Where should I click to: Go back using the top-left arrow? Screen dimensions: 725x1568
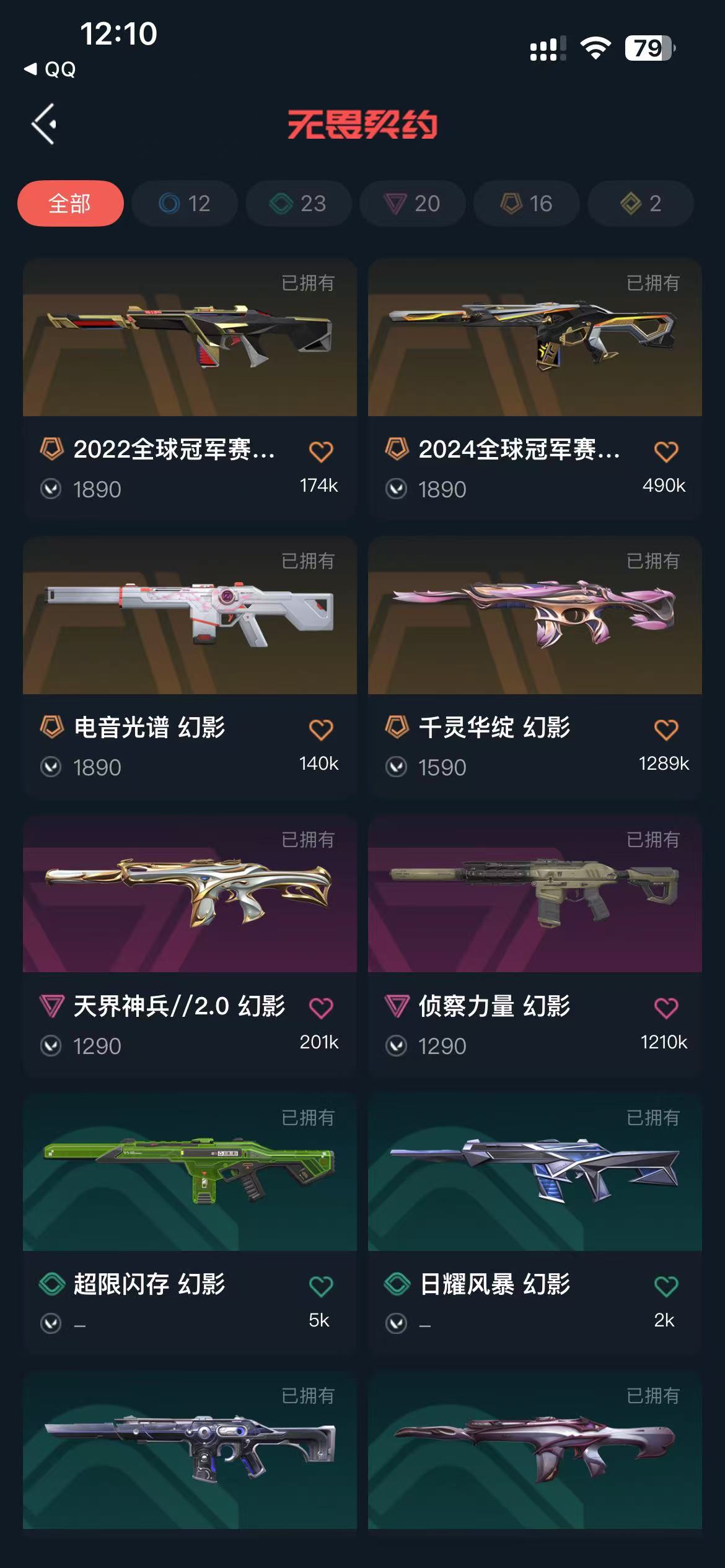pos(45,124)
